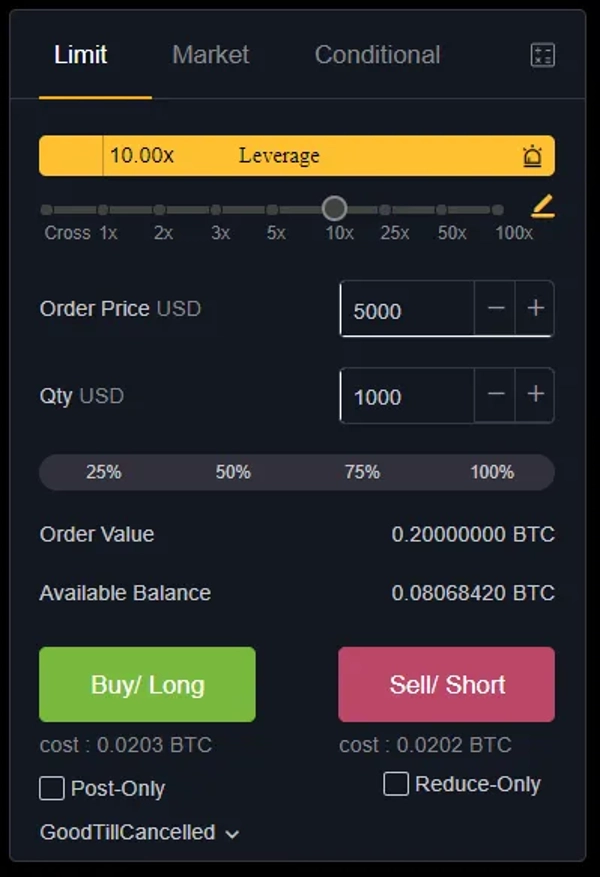Open the leverage alert icon
This screenshot has width=600, height=877.
click(x=532, y=156)
